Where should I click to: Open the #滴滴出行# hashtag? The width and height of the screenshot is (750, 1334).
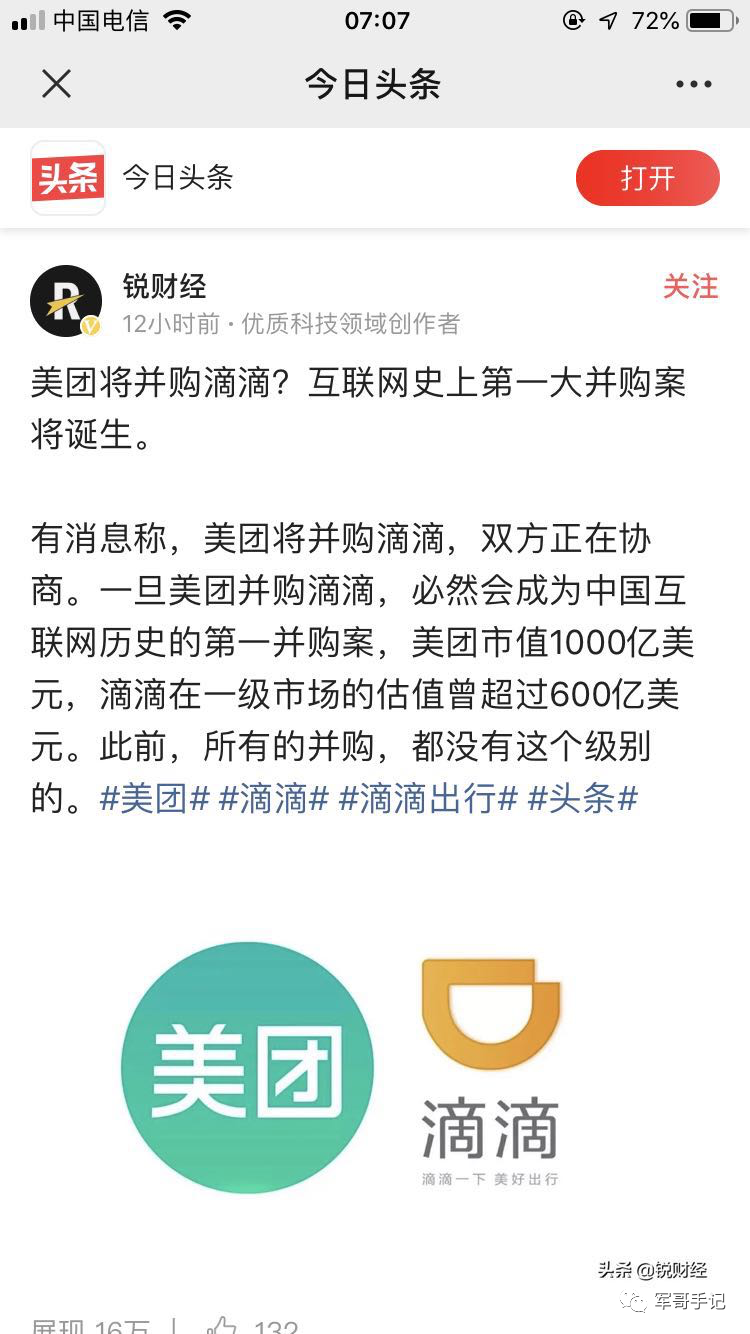428,799
